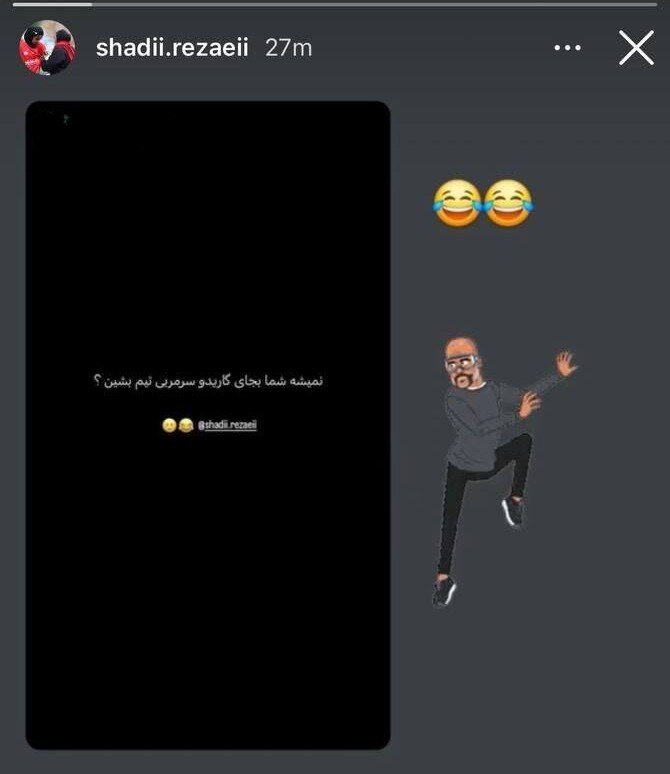The height and width of the screenshot is (774, 670).
Task: Tap the shadii.rezaeii username in header
Action: click(174, 47)
